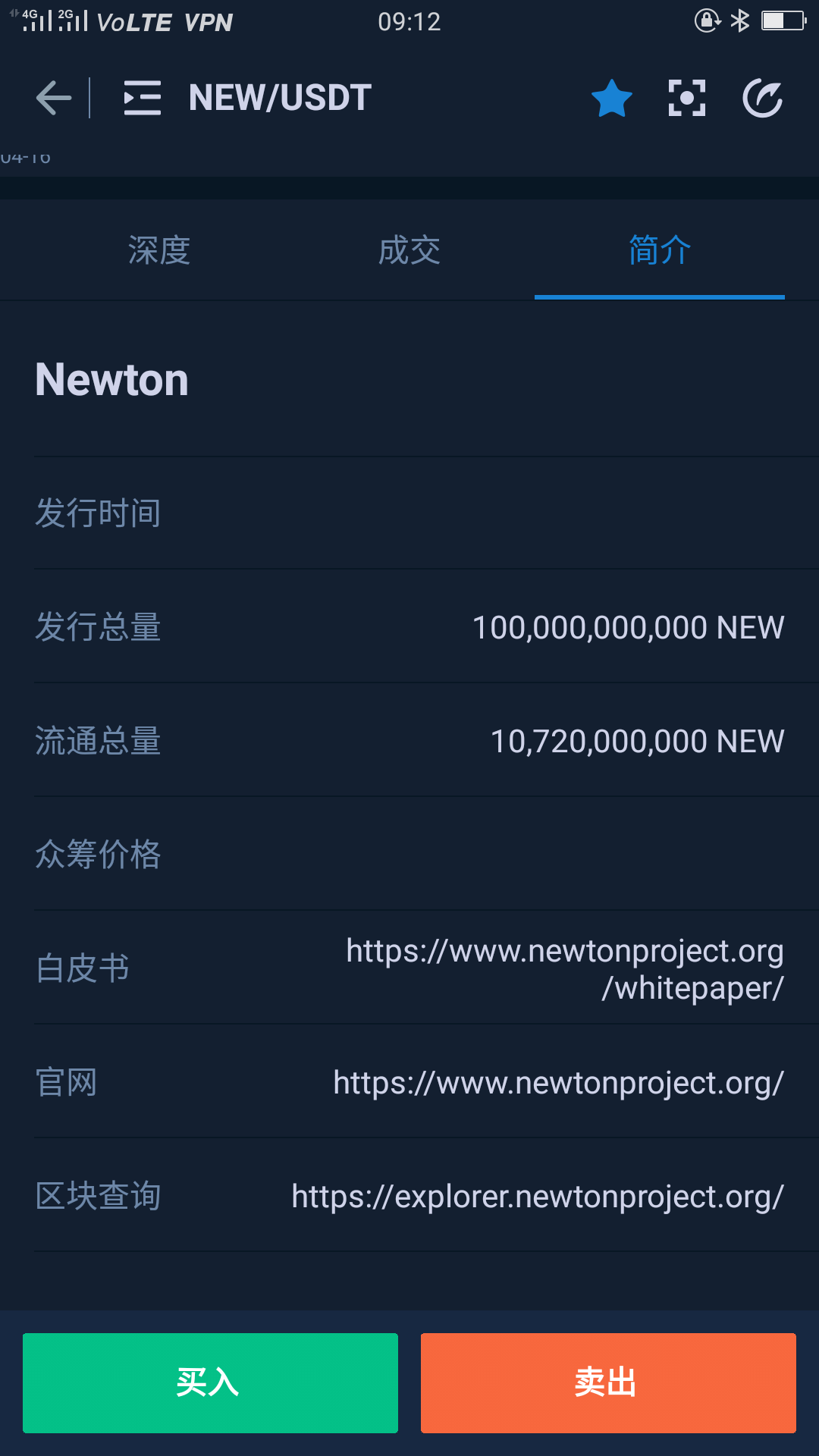Viewport: 819px width, 1456px height.
Task: Open the explorer.newtonproject.org block explorer link
Action: coord(538,1196)
